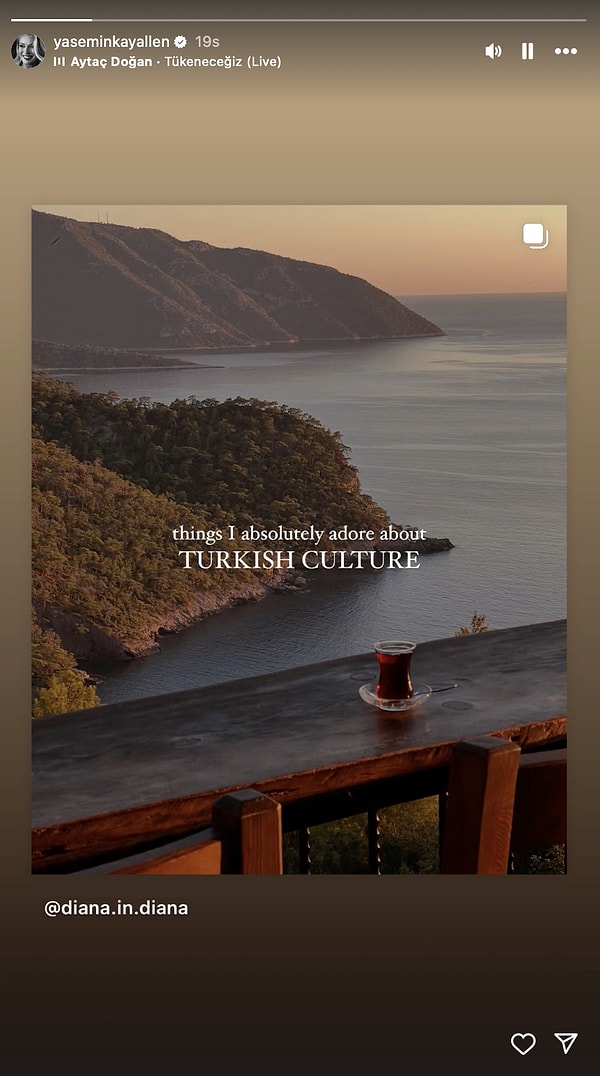Share the story via paper plane
This screenshot has height=1076, width=600.
pos(566,1043)
